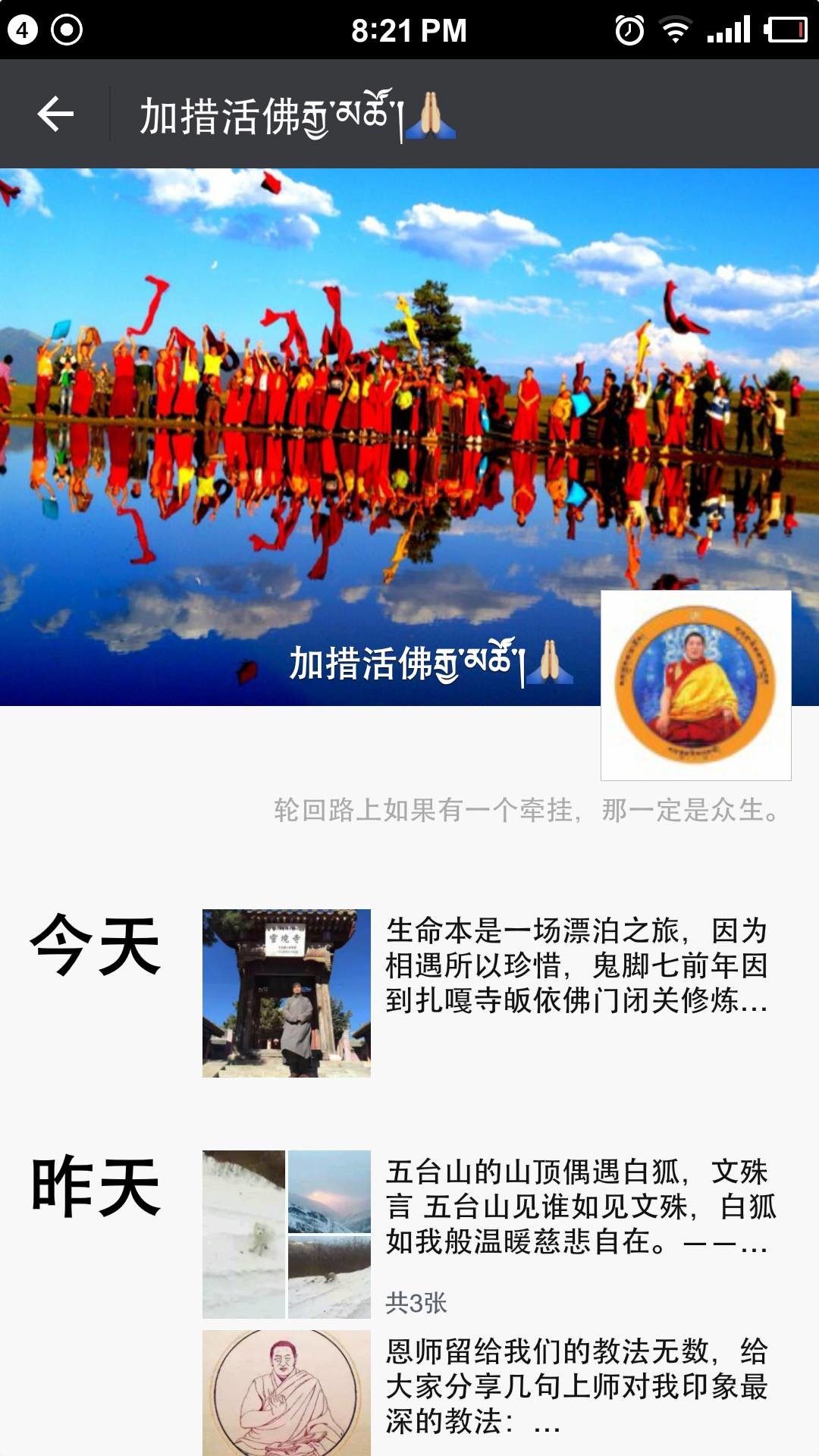Open the 五台山的山顶偶遇白狐 post
The image size is (819, 1456).
pos(579,1207)
